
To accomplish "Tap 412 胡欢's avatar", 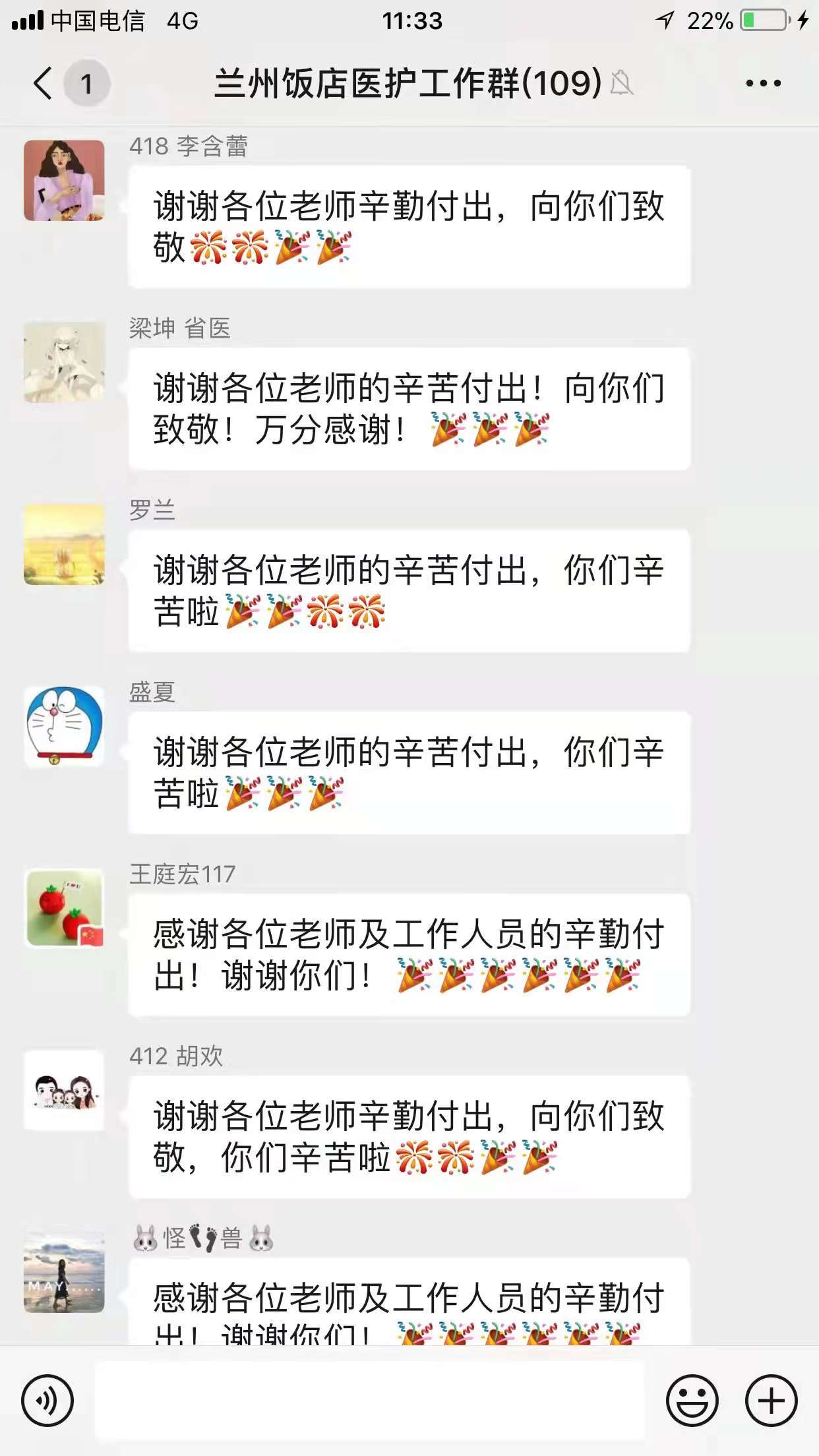I will (64, 1090).
